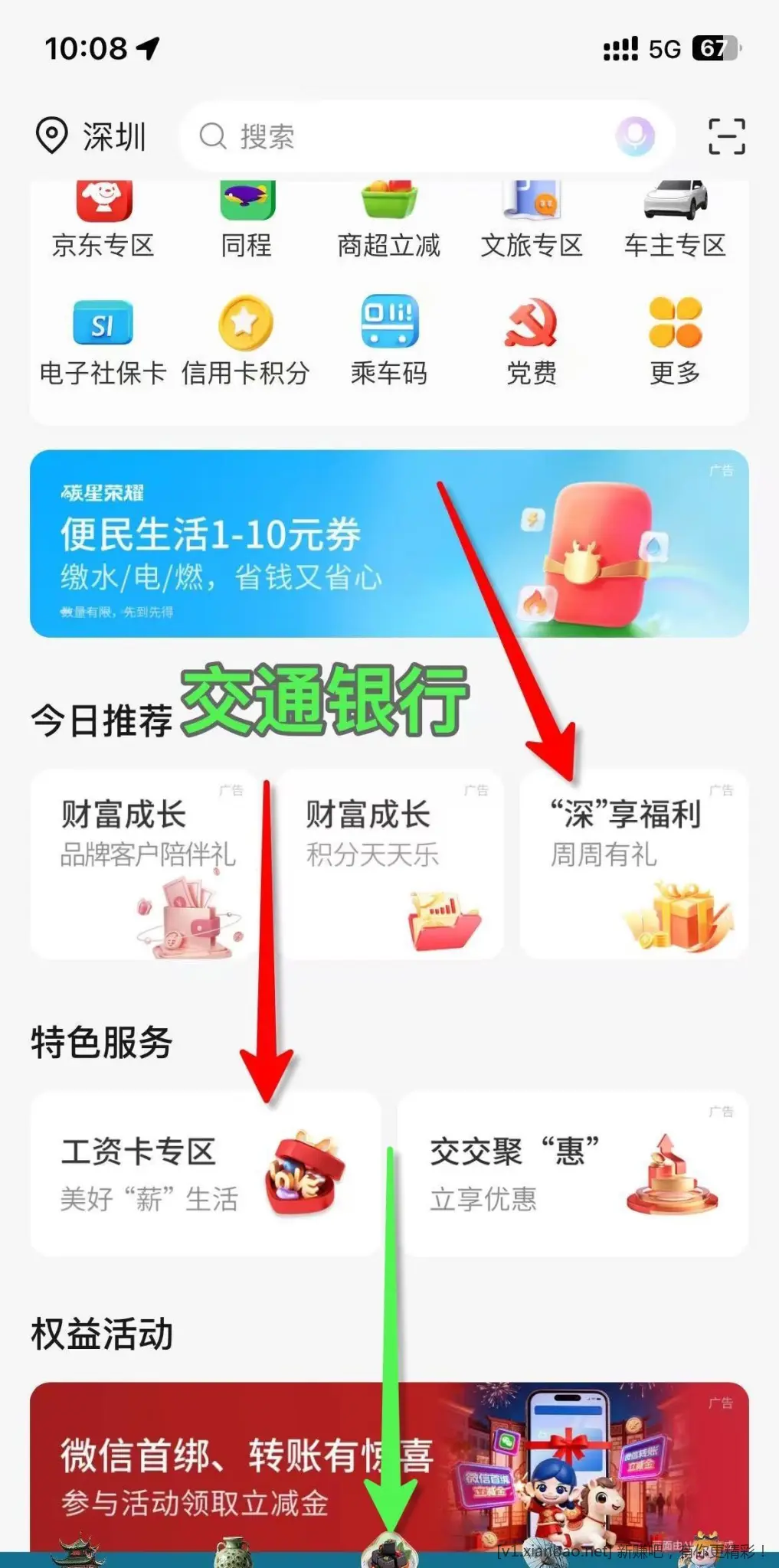The width and height of the screenshot is (779, 1568).
Task: Open the 乘车码 transit code
Action: pyautogui.click(x=389, y=341)
